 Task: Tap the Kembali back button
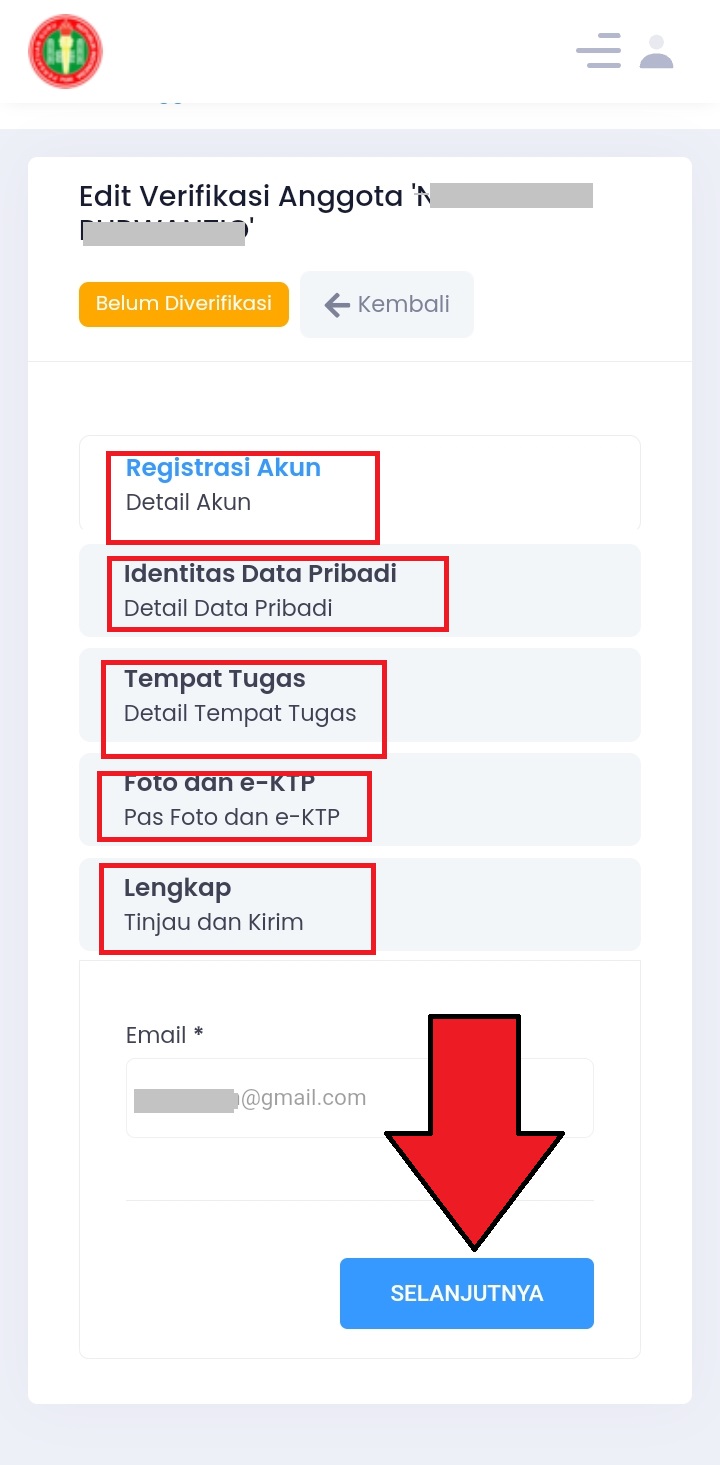pyautogui.click(x=387, y=304)
